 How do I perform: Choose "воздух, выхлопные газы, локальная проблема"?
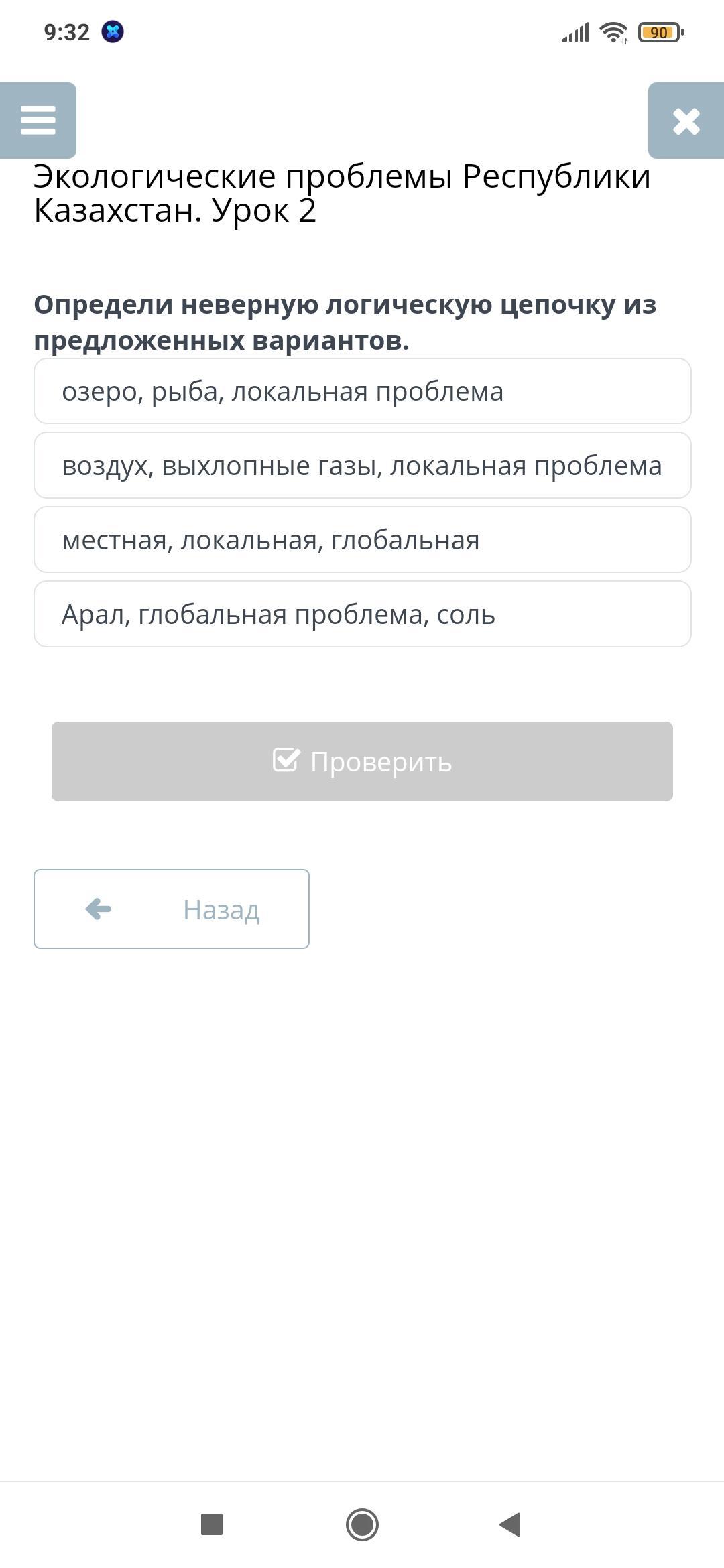(363, 466)
